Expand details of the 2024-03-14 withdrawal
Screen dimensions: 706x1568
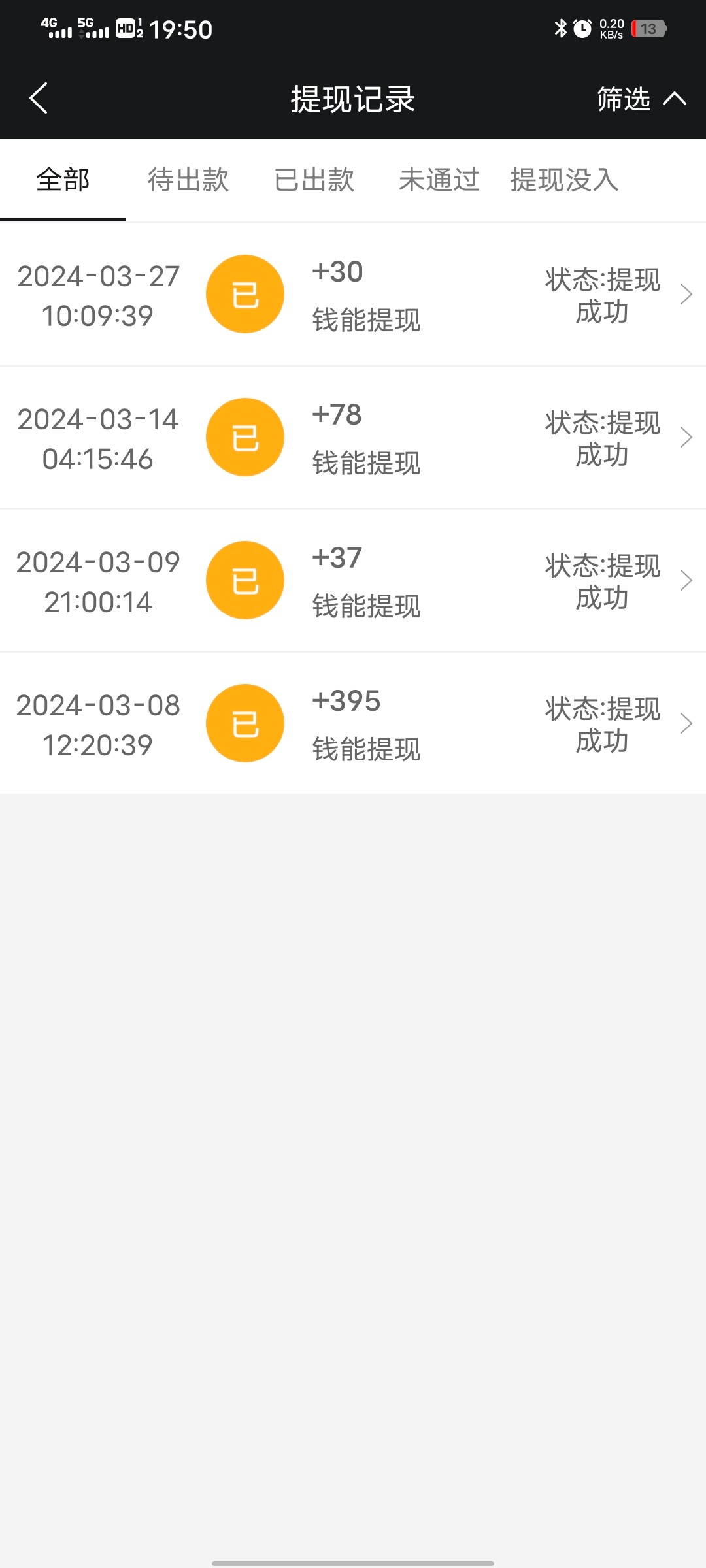(x=685, y=436)
